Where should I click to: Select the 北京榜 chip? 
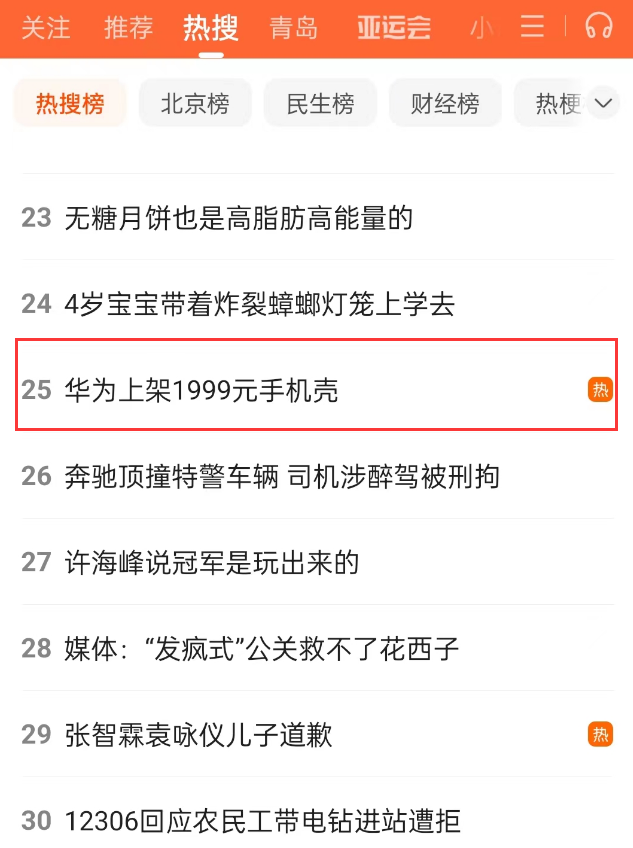click(x=195, y=103)
